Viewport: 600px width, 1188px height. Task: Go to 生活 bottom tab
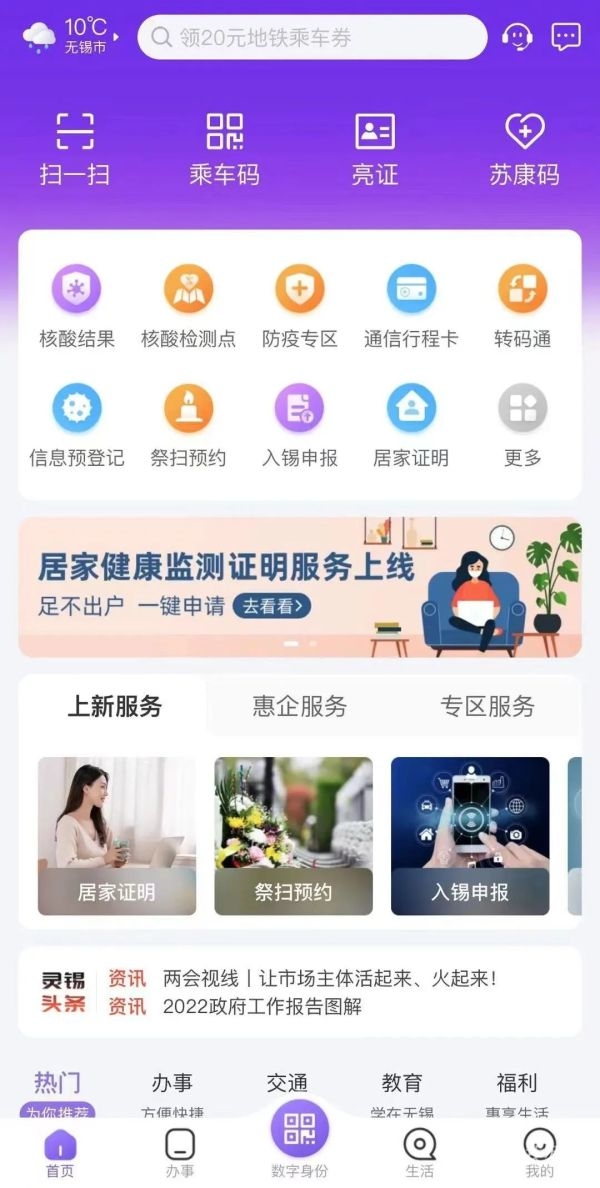tap(419, 1152)
